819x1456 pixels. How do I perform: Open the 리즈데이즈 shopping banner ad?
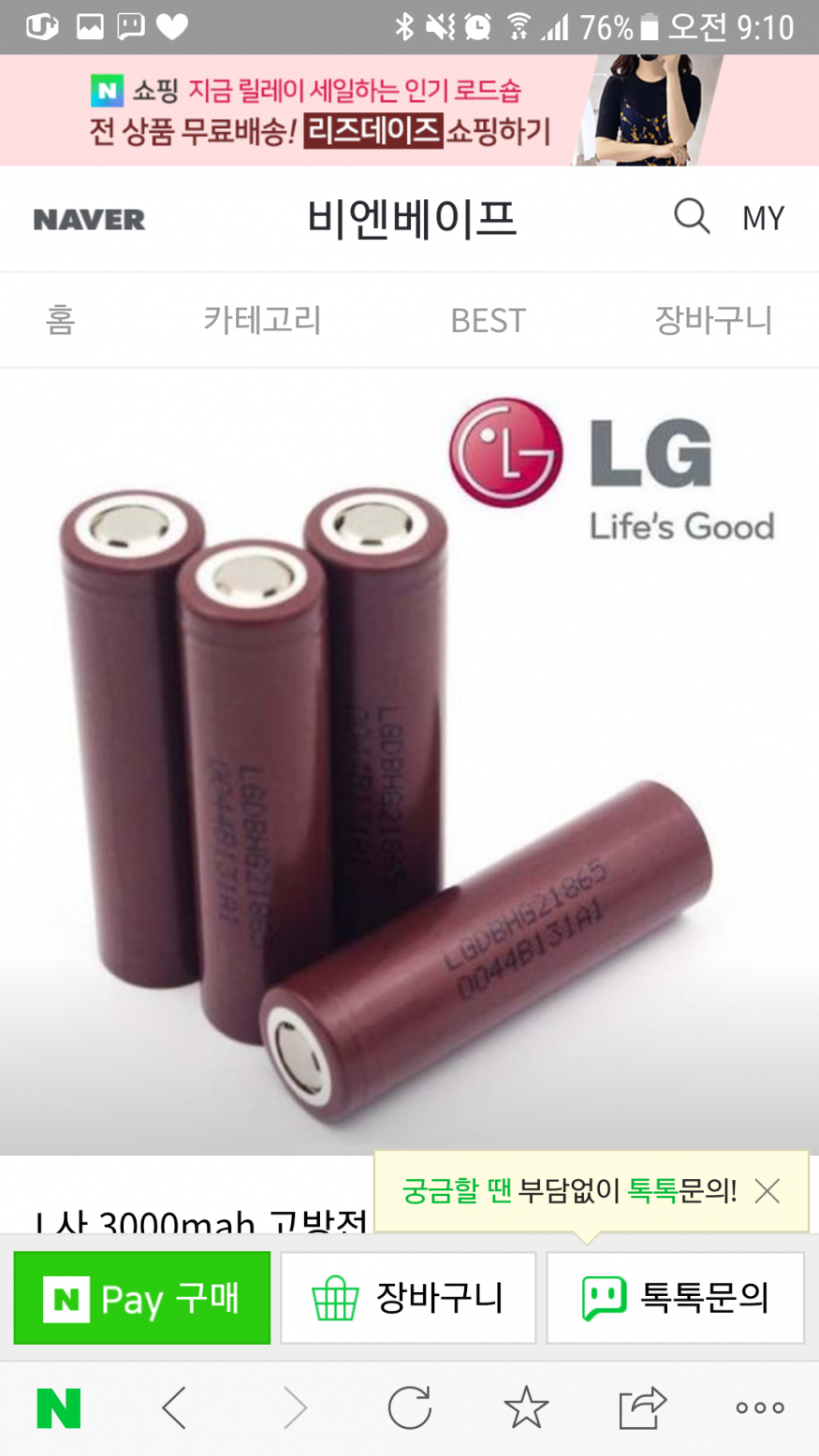409,110
